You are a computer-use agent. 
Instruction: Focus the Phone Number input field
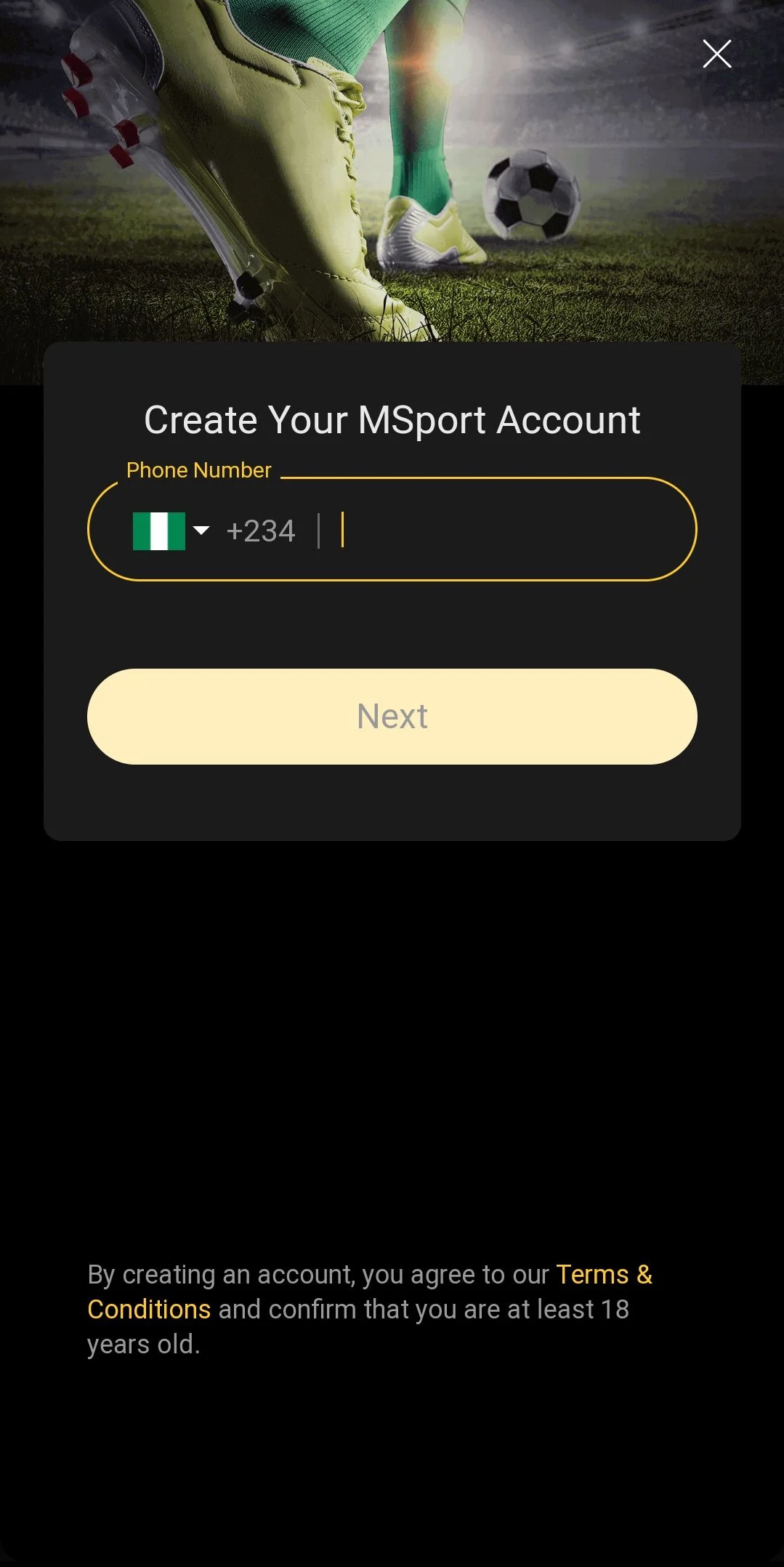509,531
